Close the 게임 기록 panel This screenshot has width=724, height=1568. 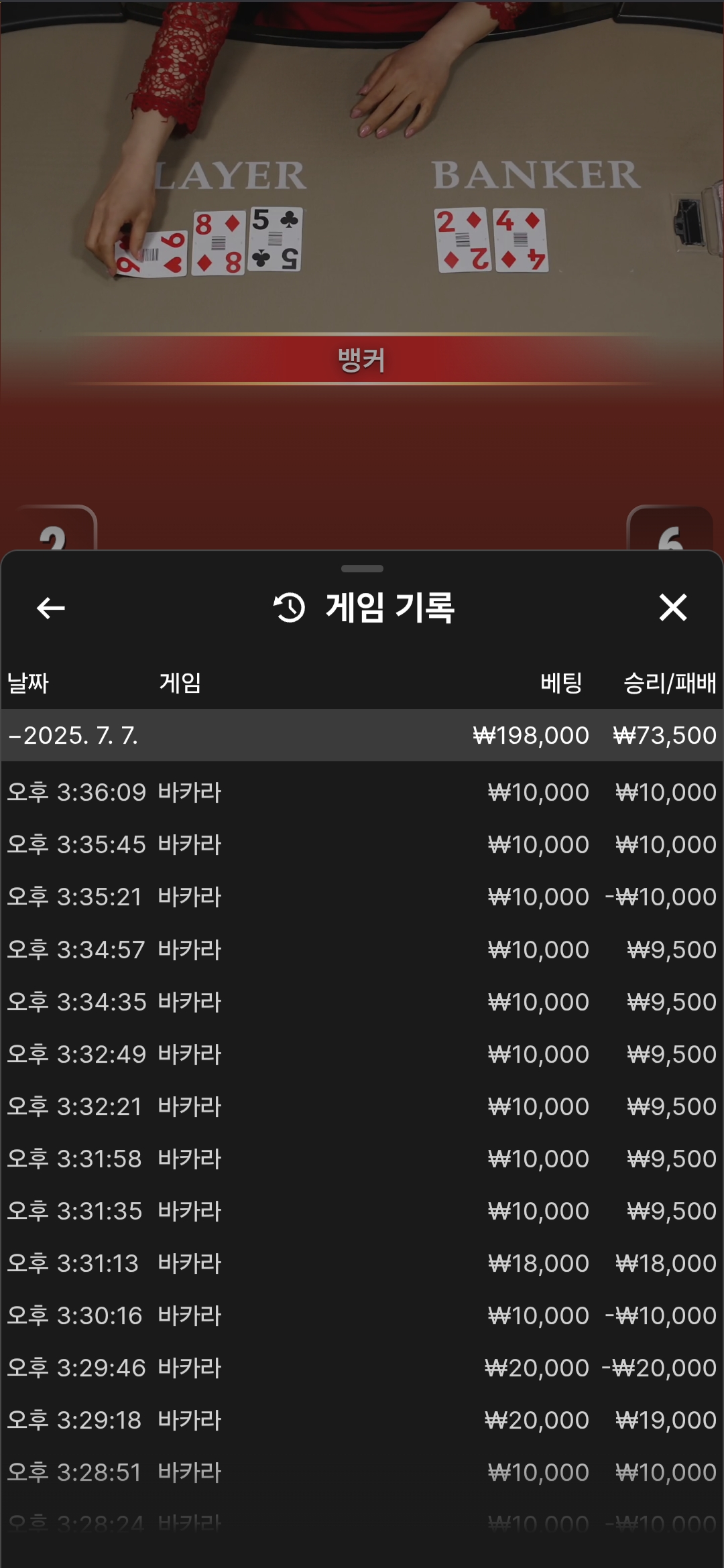tap(673, 608)
